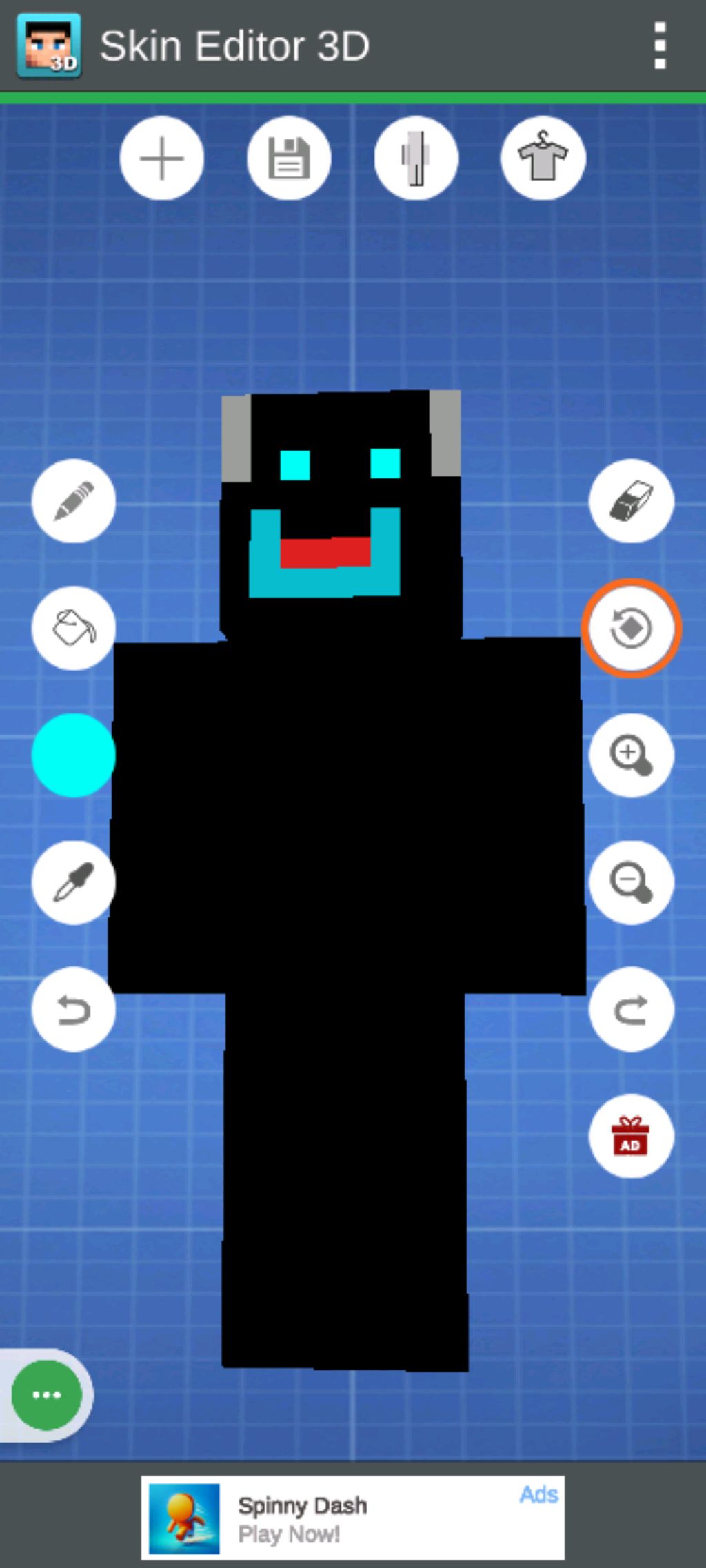Toggle the rotate model mode
The width and height of the screenshot is (706, 1568).
(x=631, y=628)
